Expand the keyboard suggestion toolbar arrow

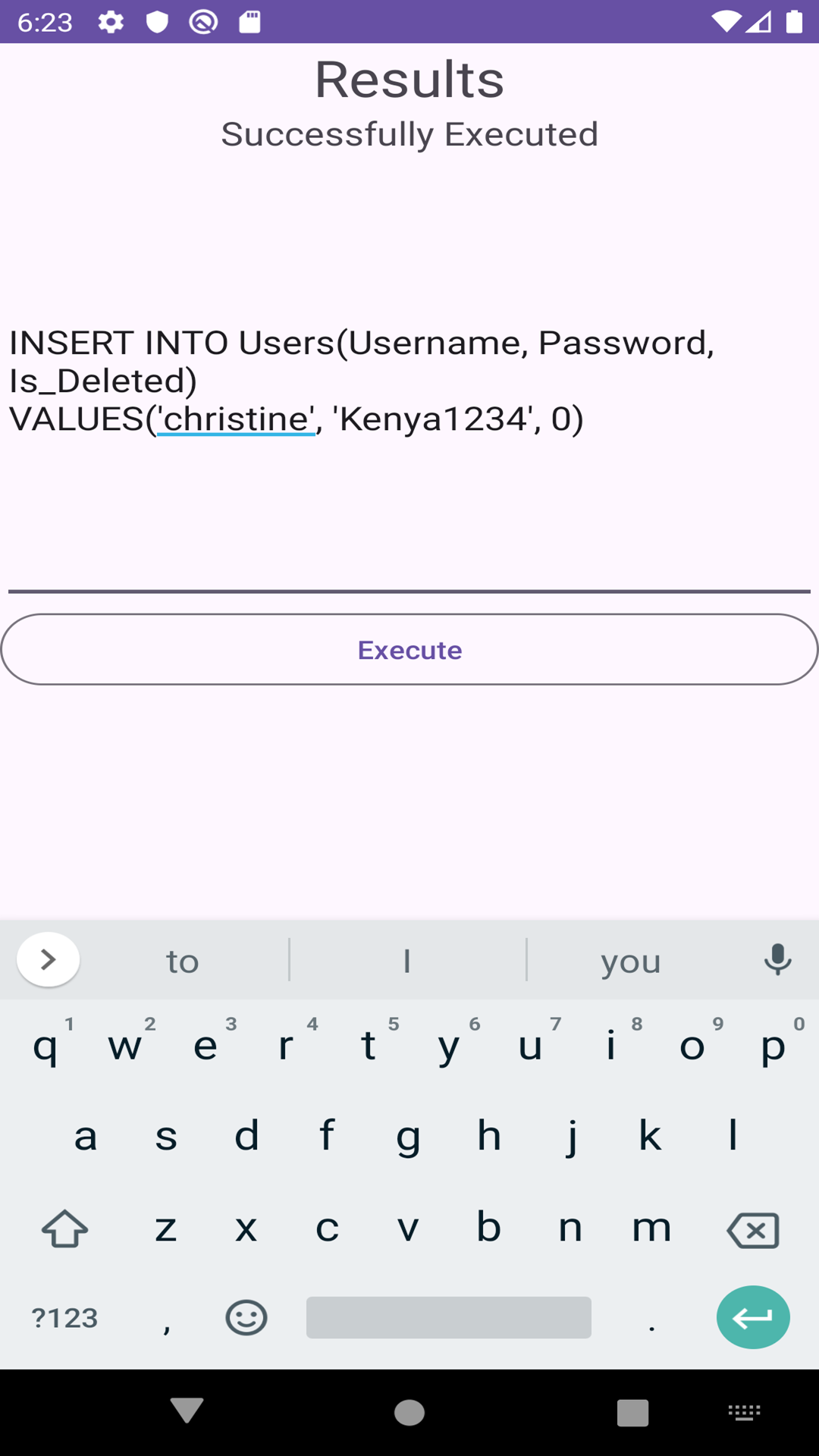pyautogui.click(x=48, y=959)
